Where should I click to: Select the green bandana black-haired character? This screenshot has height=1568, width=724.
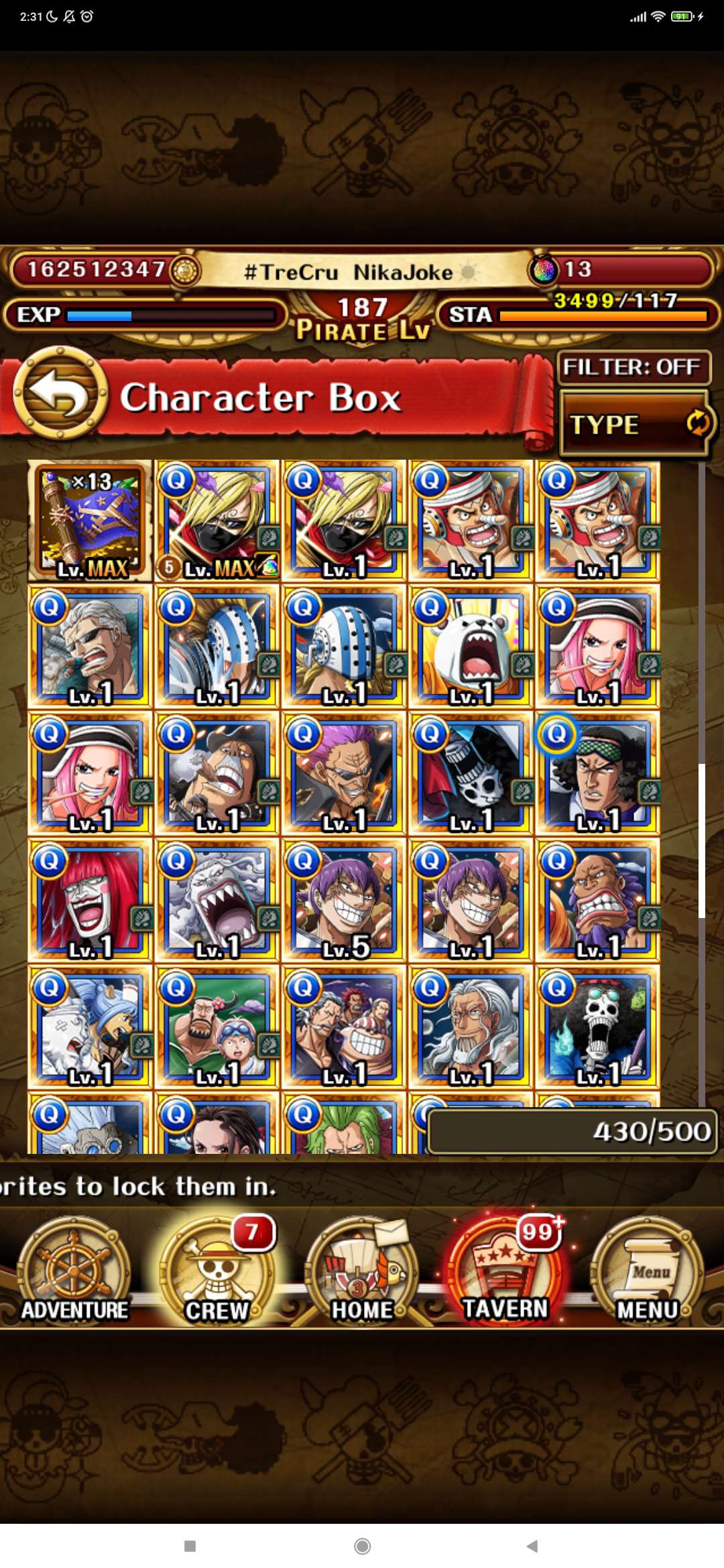coord(598,775)
